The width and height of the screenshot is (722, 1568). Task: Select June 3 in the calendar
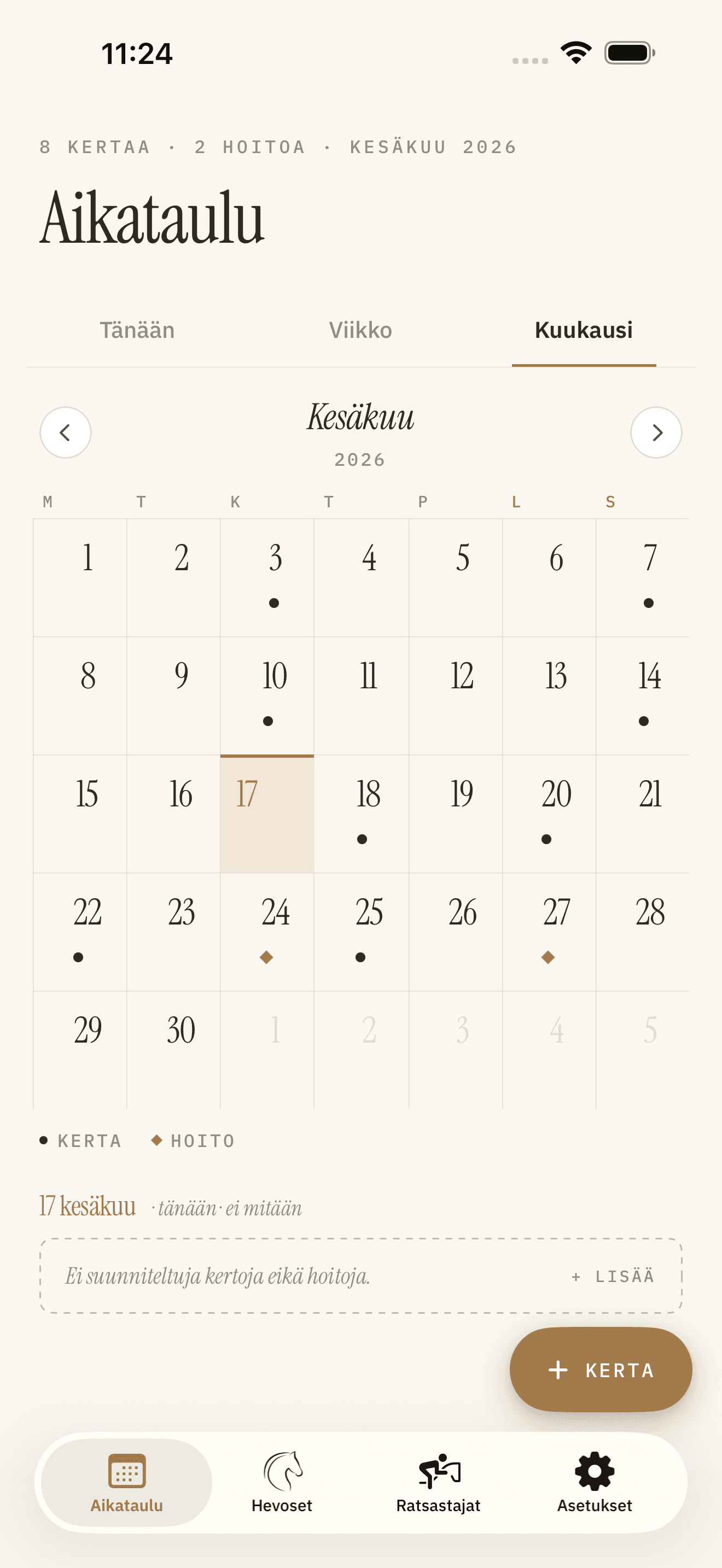click(x=267, y=578)
